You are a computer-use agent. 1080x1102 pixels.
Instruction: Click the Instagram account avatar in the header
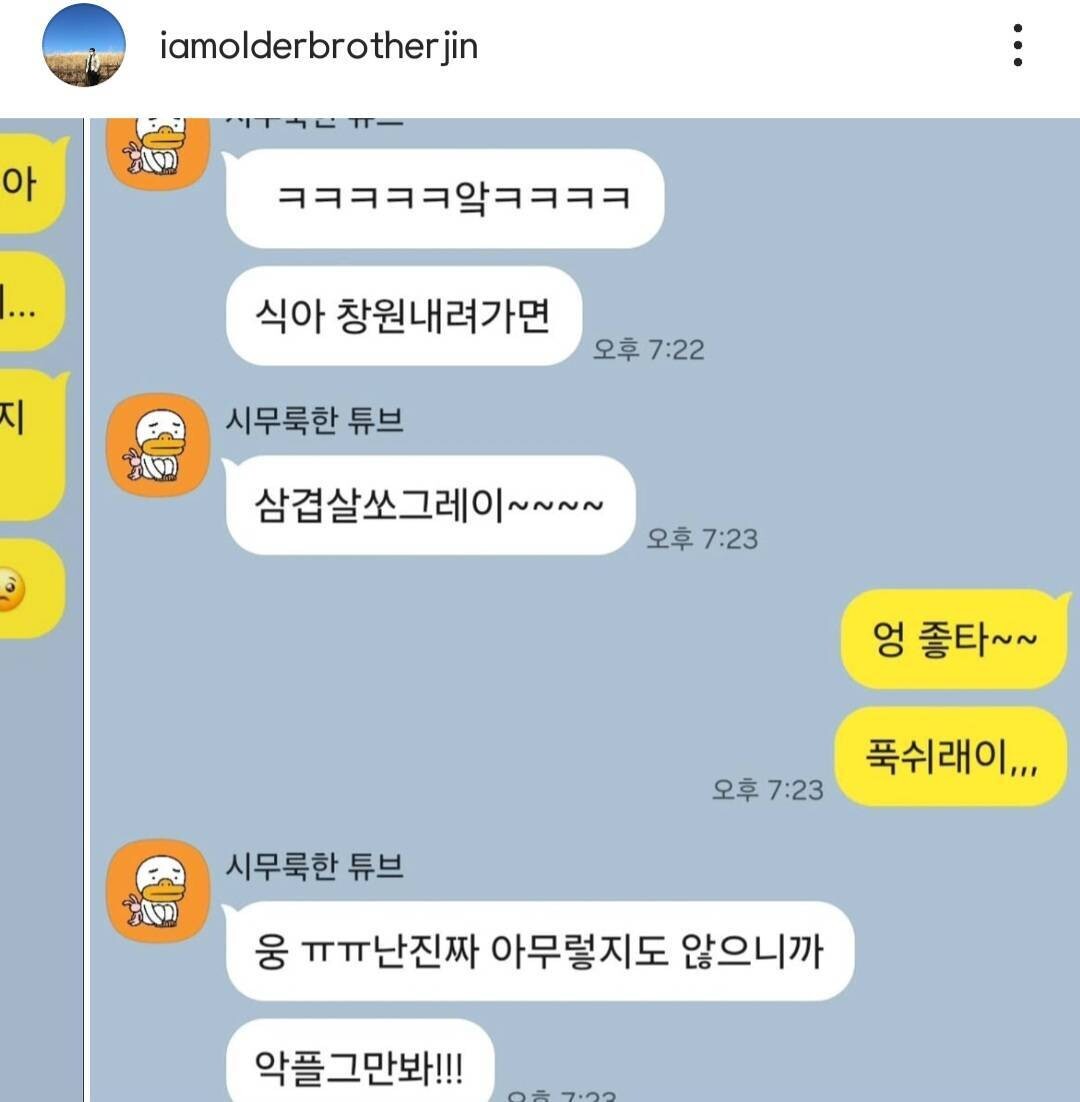point(86,45)
